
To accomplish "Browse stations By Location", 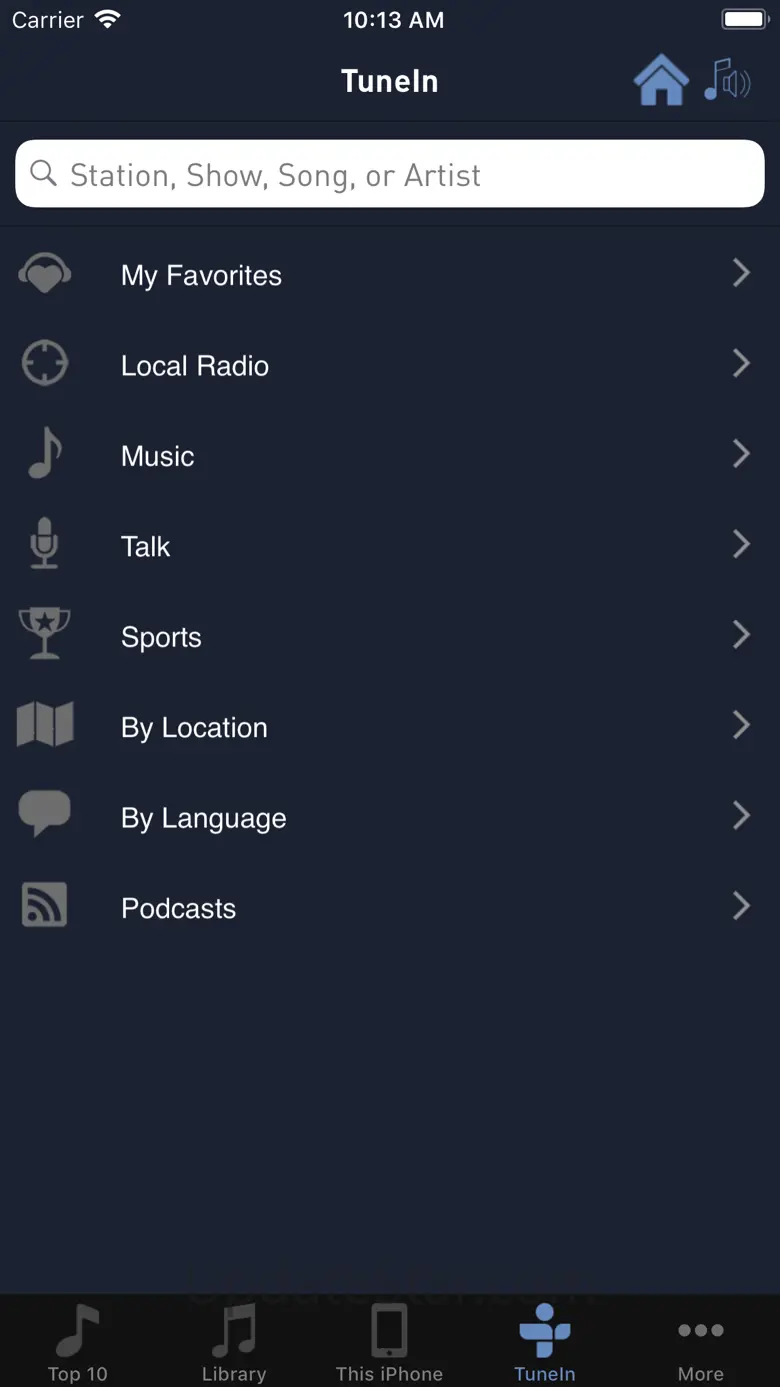I will tap(390, 727).
